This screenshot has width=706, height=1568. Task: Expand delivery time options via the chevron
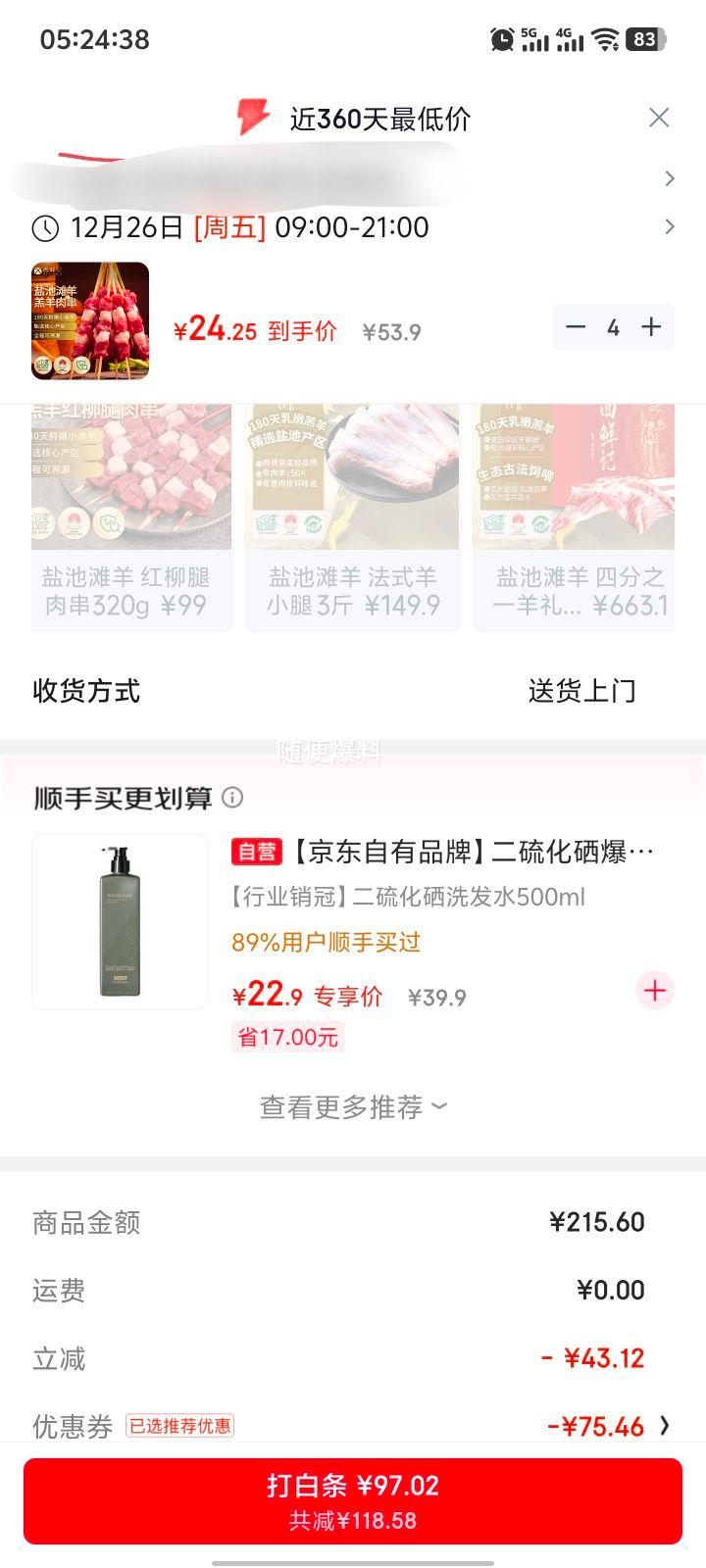669,227
